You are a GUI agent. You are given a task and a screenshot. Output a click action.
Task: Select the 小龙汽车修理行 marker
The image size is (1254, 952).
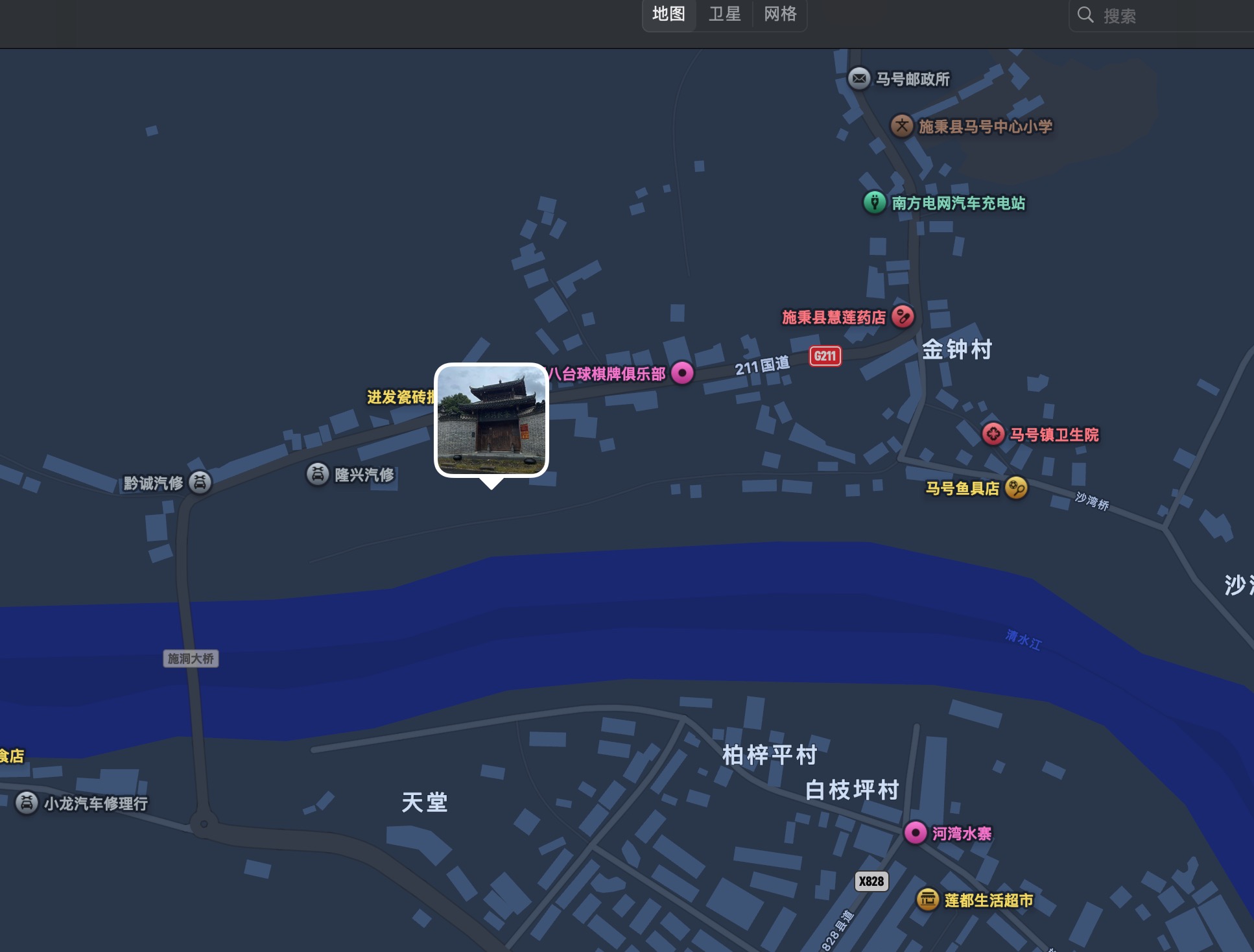click(x=27, y=803)
